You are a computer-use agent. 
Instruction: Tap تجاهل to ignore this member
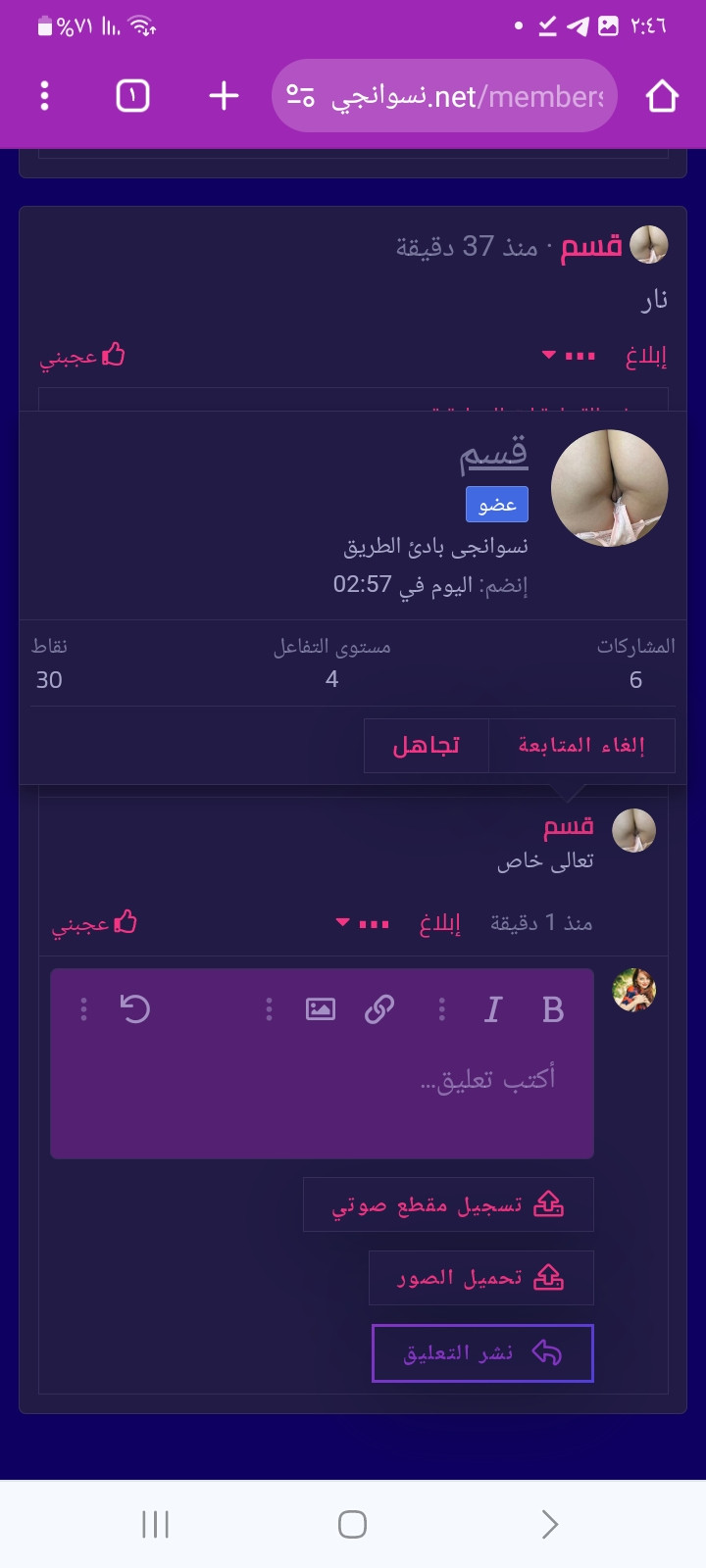pos(427,746)
